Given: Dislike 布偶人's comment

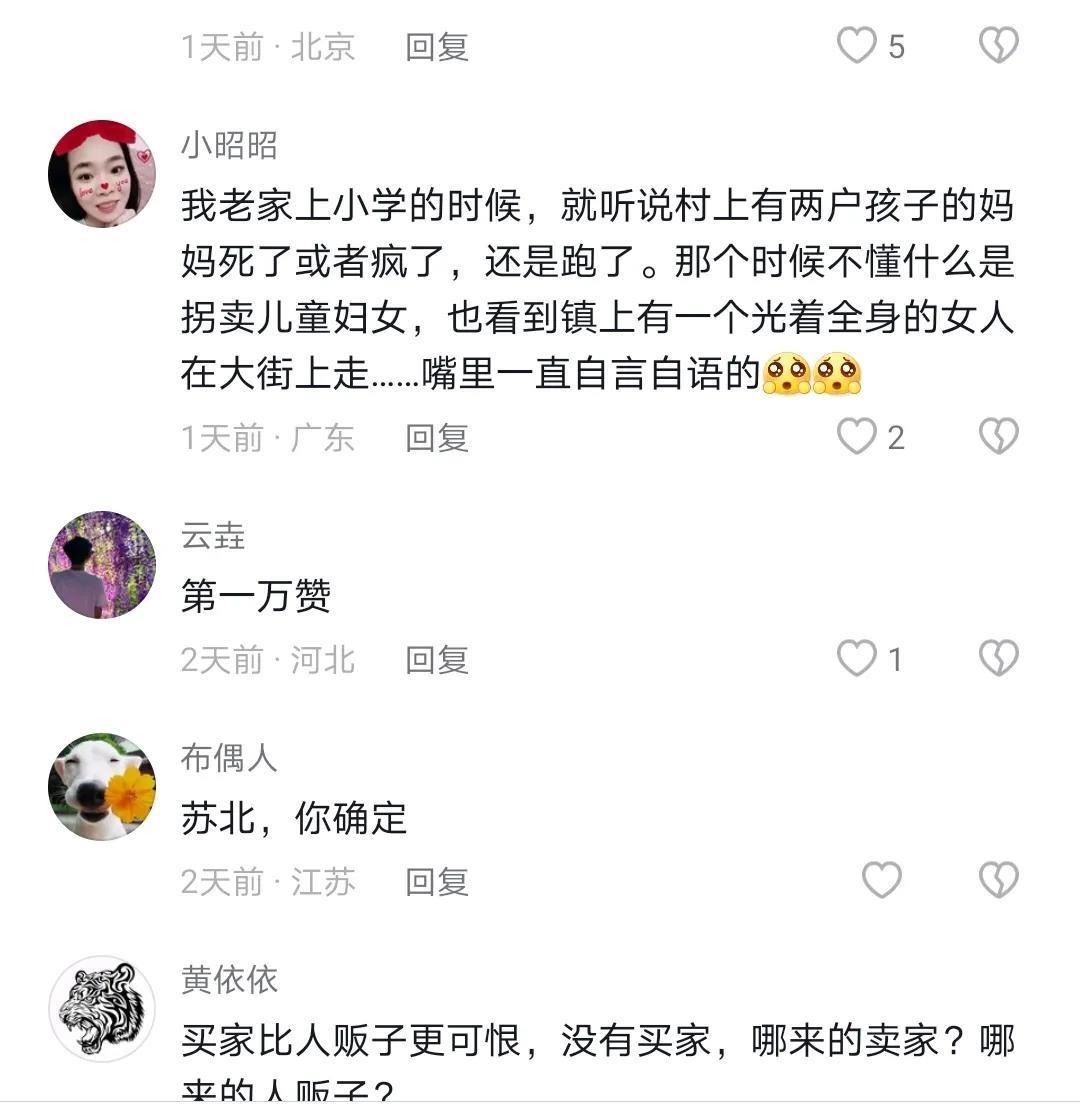Looking at the screenshot, I should click(997, 881).
